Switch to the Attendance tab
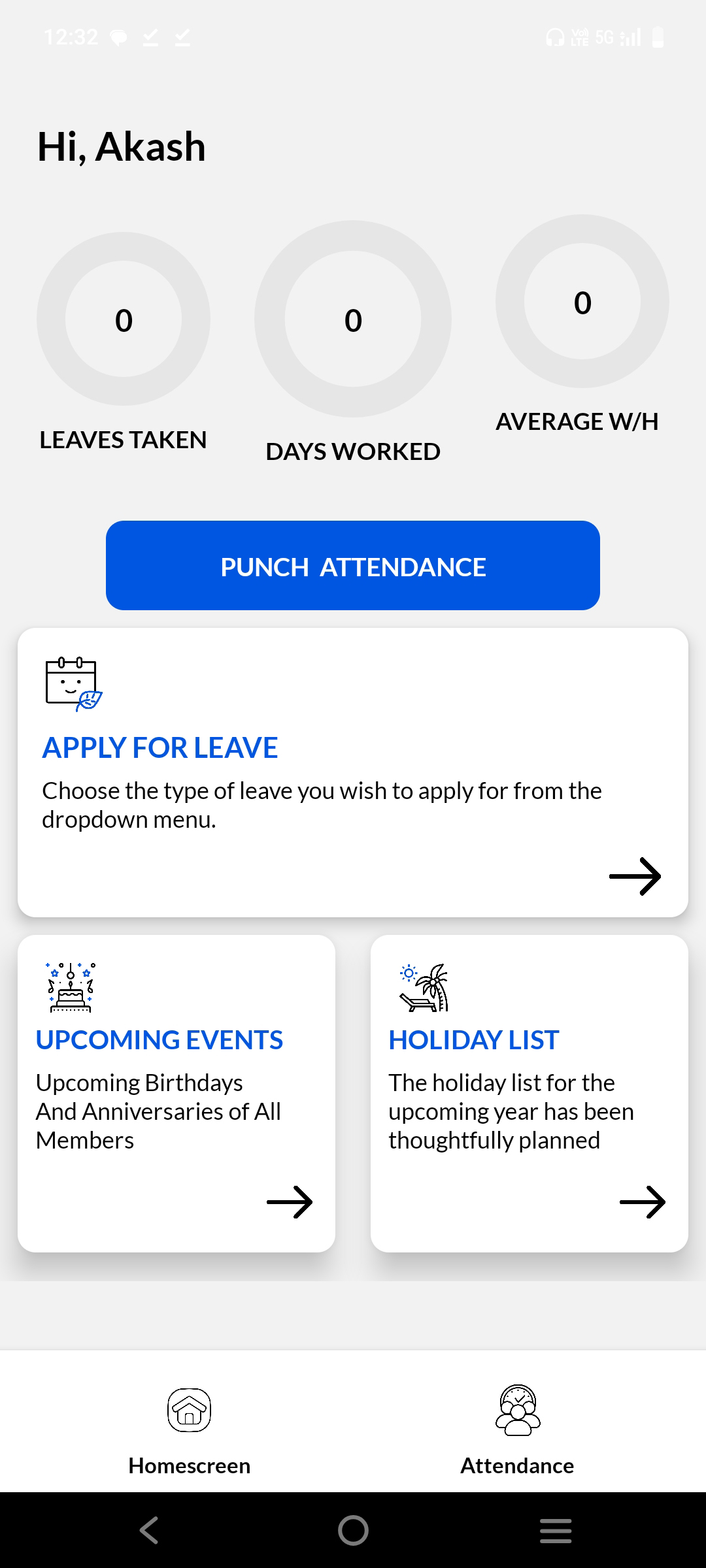The image size is (706, 1568). point(517,1427)
